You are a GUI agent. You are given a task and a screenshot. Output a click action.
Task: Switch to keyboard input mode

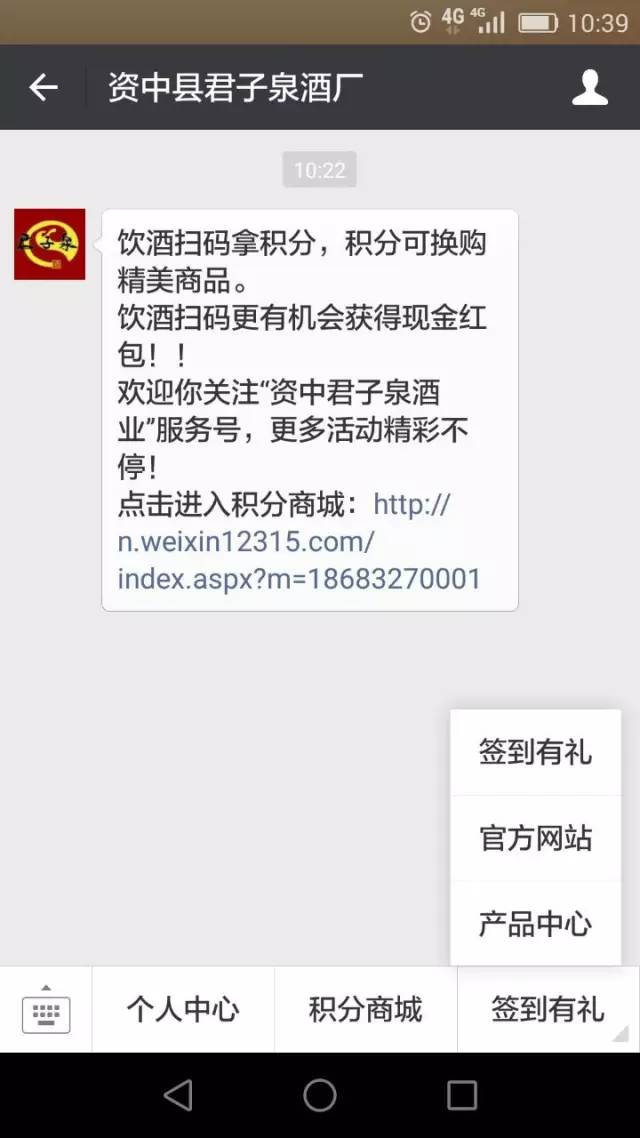coord(46,1010)
